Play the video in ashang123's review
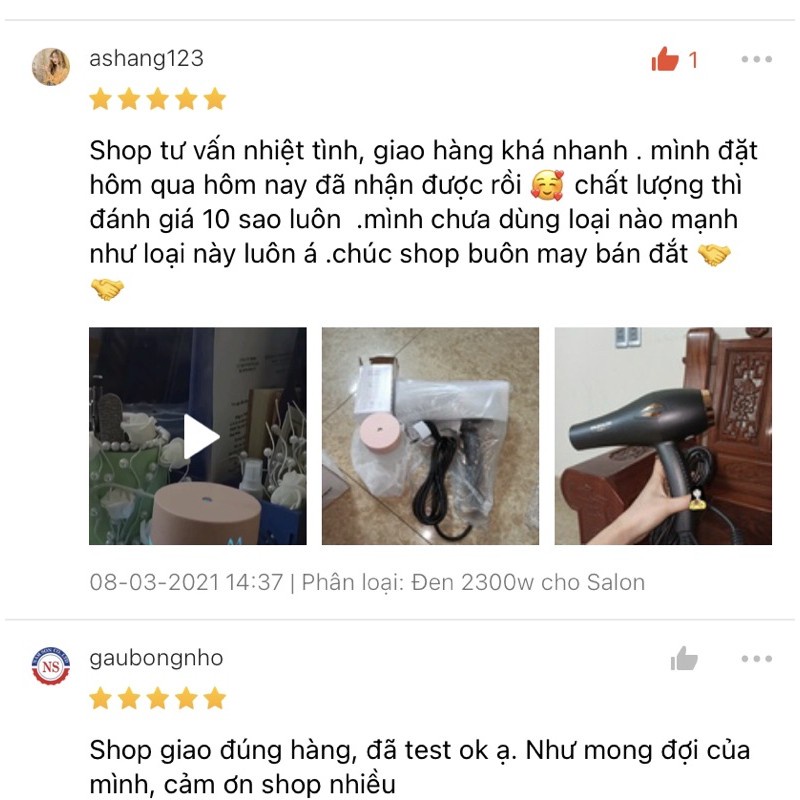This screenshot has width=800, height=800. (198, 436)
